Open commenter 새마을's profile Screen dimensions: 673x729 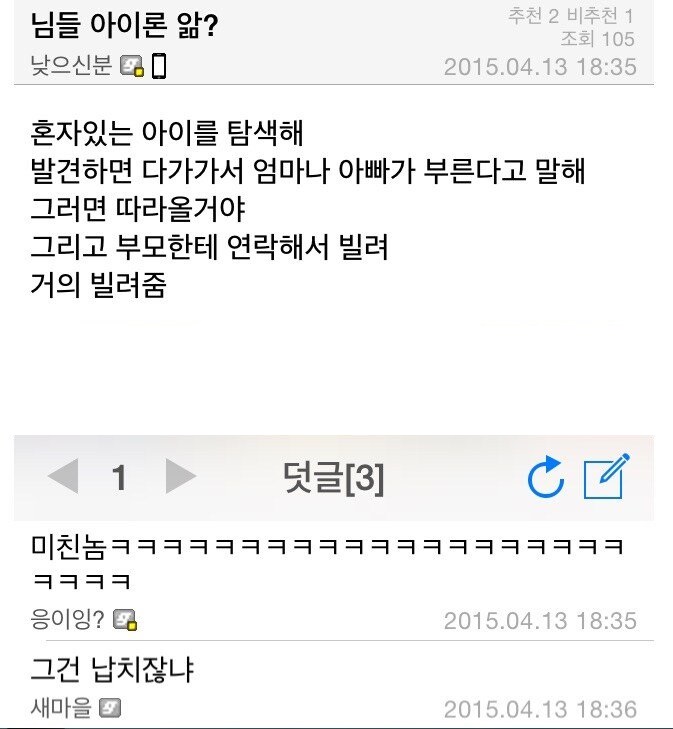pyautogui.click(x=61, y=708)
